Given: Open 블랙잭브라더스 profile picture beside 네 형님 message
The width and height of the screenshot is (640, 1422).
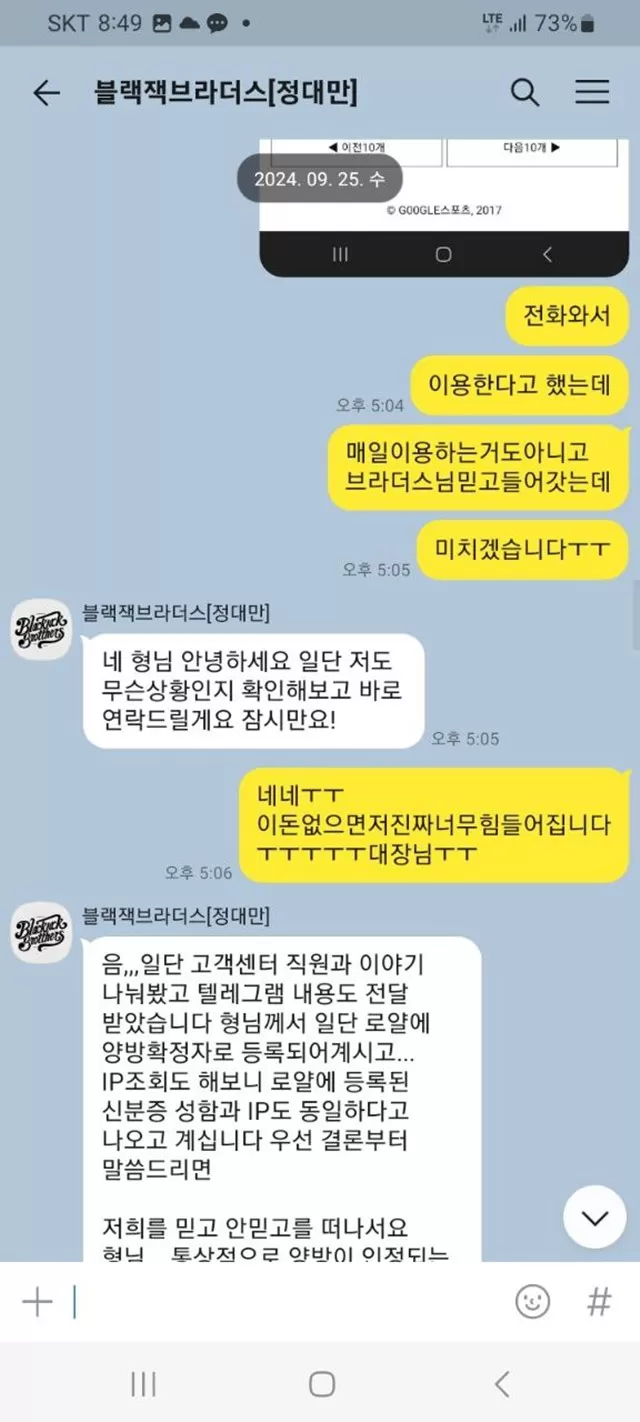Looking at the screenshot, I should point(42,629).
